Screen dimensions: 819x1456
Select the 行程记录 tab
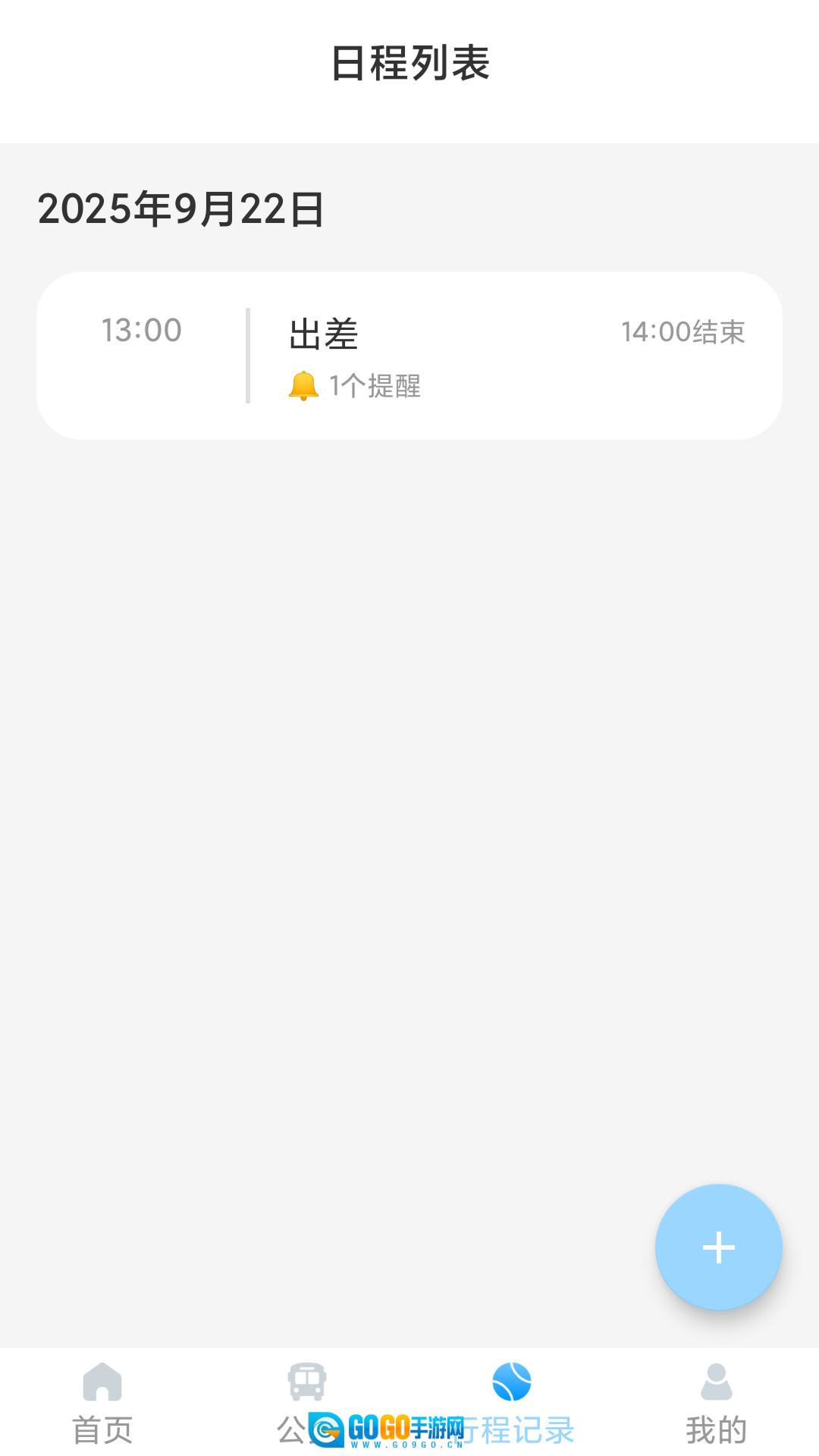(512, 1403)
